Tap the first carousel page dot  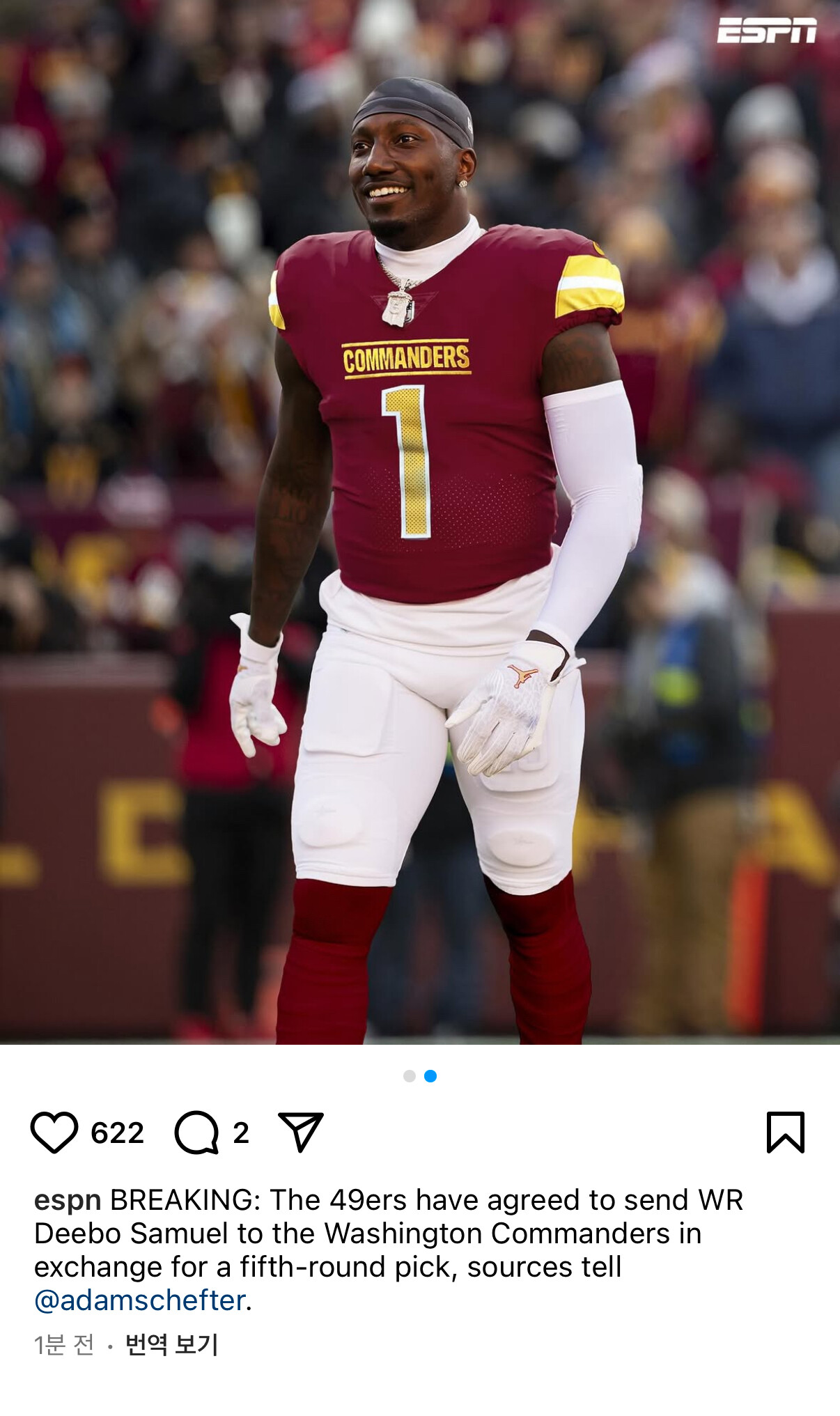coord(410,1076)
